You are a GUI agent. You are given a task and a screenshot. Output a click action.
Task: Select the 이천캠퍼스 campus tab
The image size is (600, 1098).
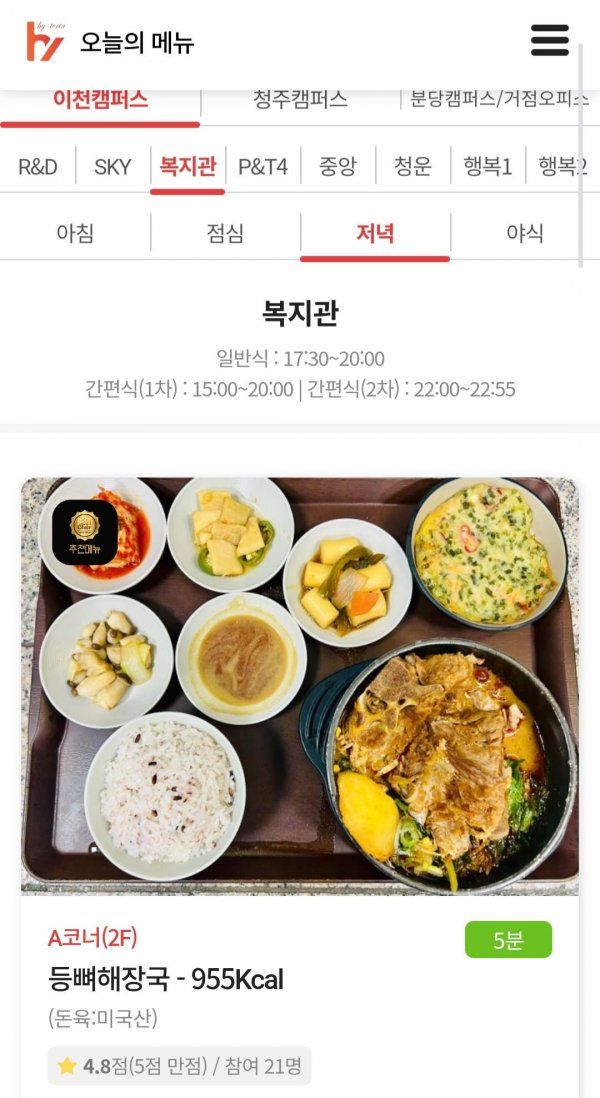[x=100, y=100]
